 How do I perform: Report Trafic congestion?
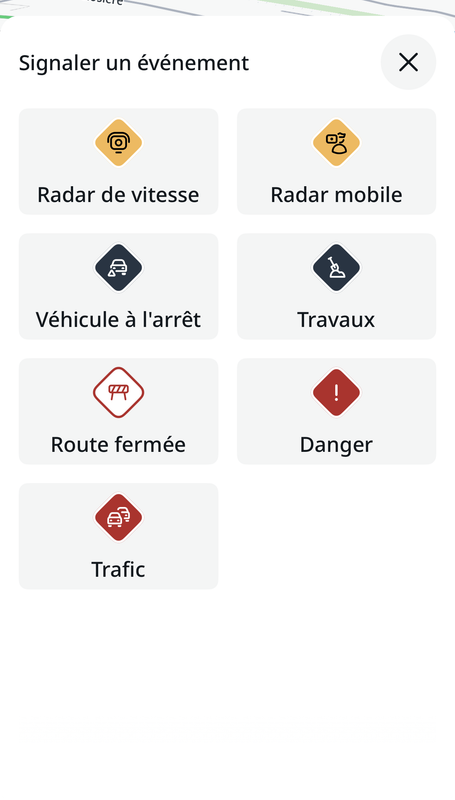pos(118,536)
